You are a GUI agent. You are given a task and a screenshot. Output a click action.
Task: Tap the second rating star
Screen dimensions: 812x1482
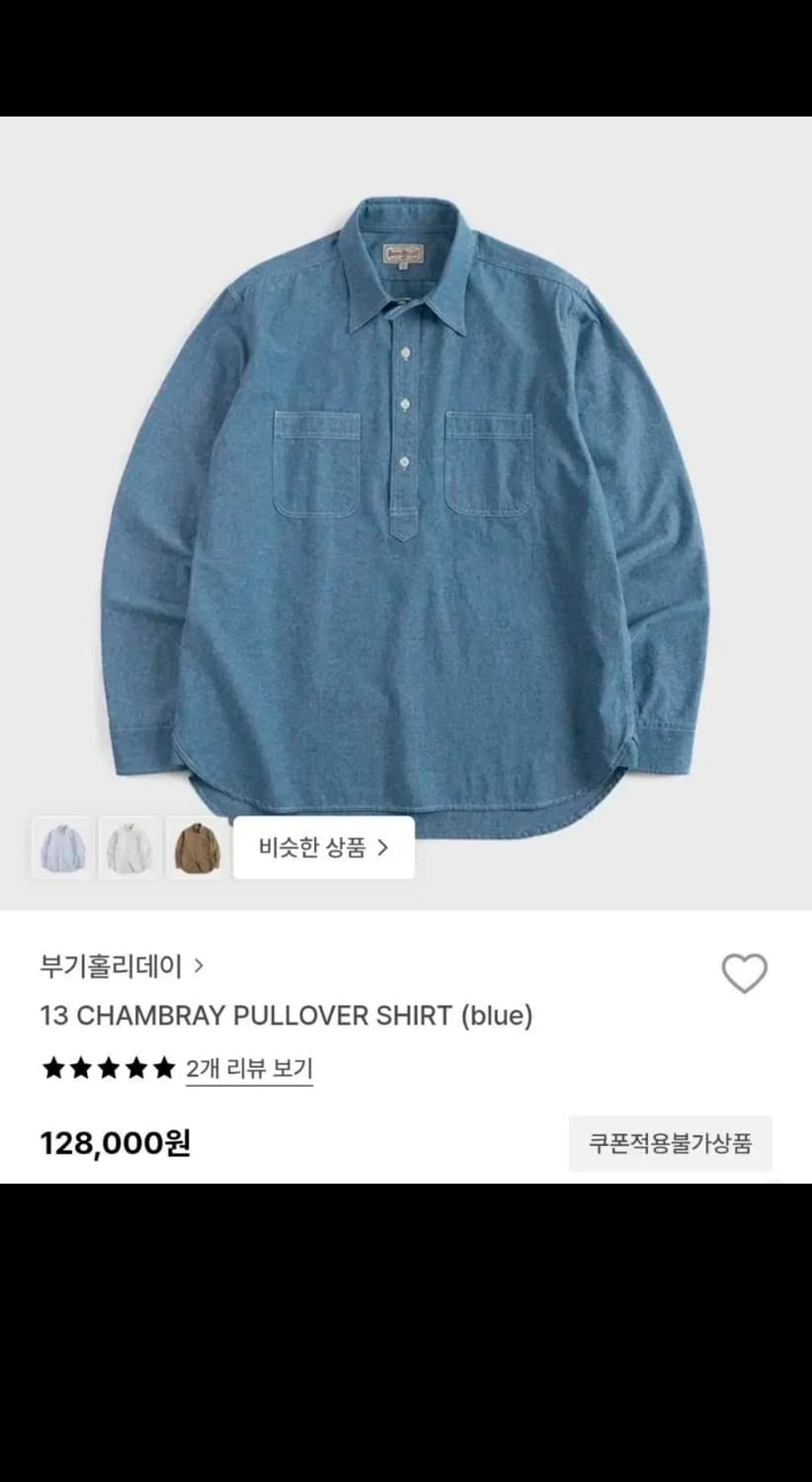pyautogui.click(x=80, y=1067)
